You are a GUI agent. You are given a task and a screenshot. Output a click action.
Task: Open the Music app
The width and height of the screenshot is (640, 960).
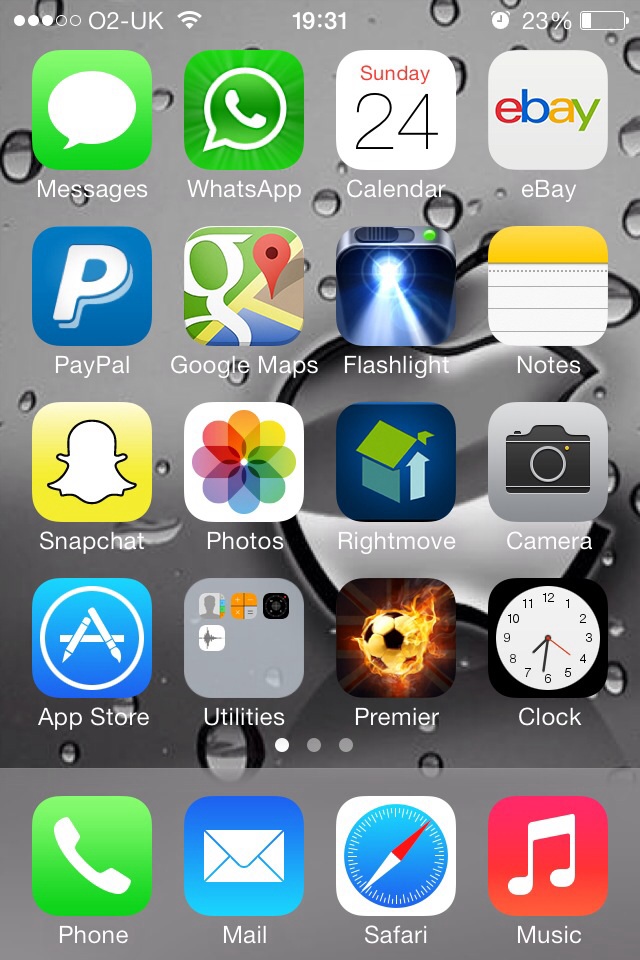click(x=548, y=856)
